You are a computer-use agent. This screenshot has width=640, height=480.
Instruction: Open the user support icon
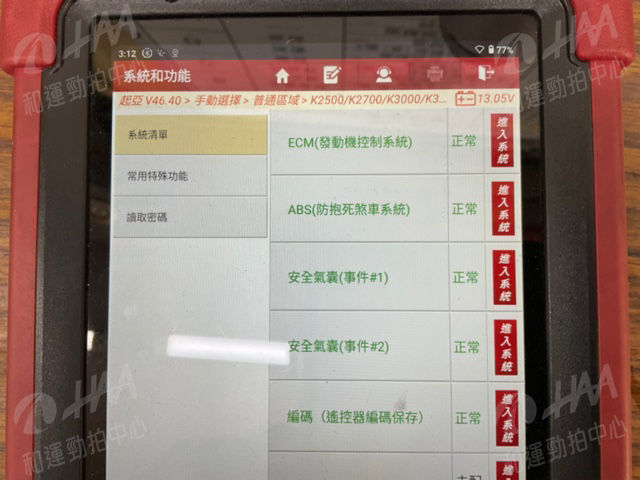[383, 75]
